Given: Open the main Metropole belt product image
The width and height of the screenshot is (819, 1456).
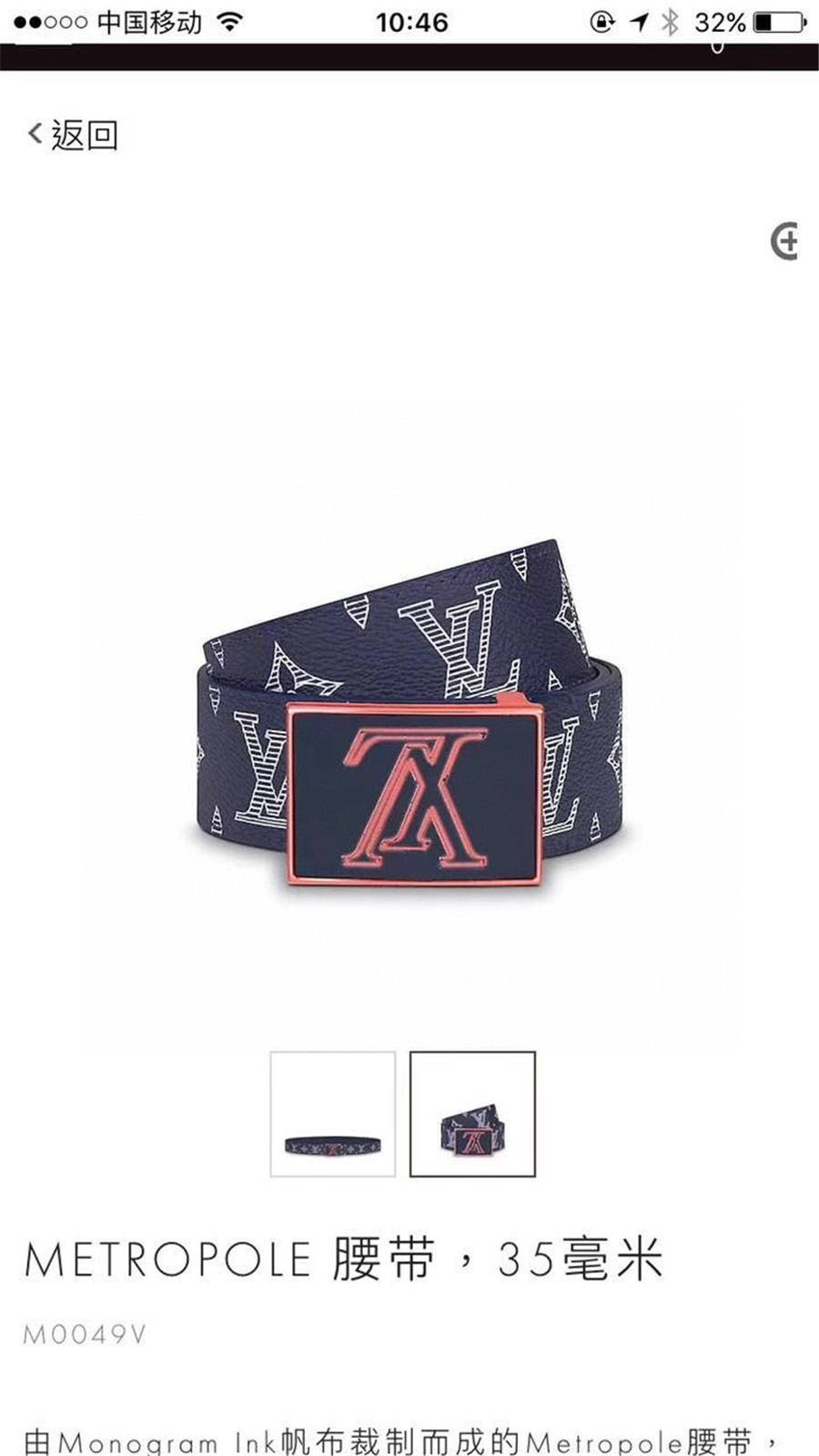Looking at the screenshot, I should click(411, 718).
